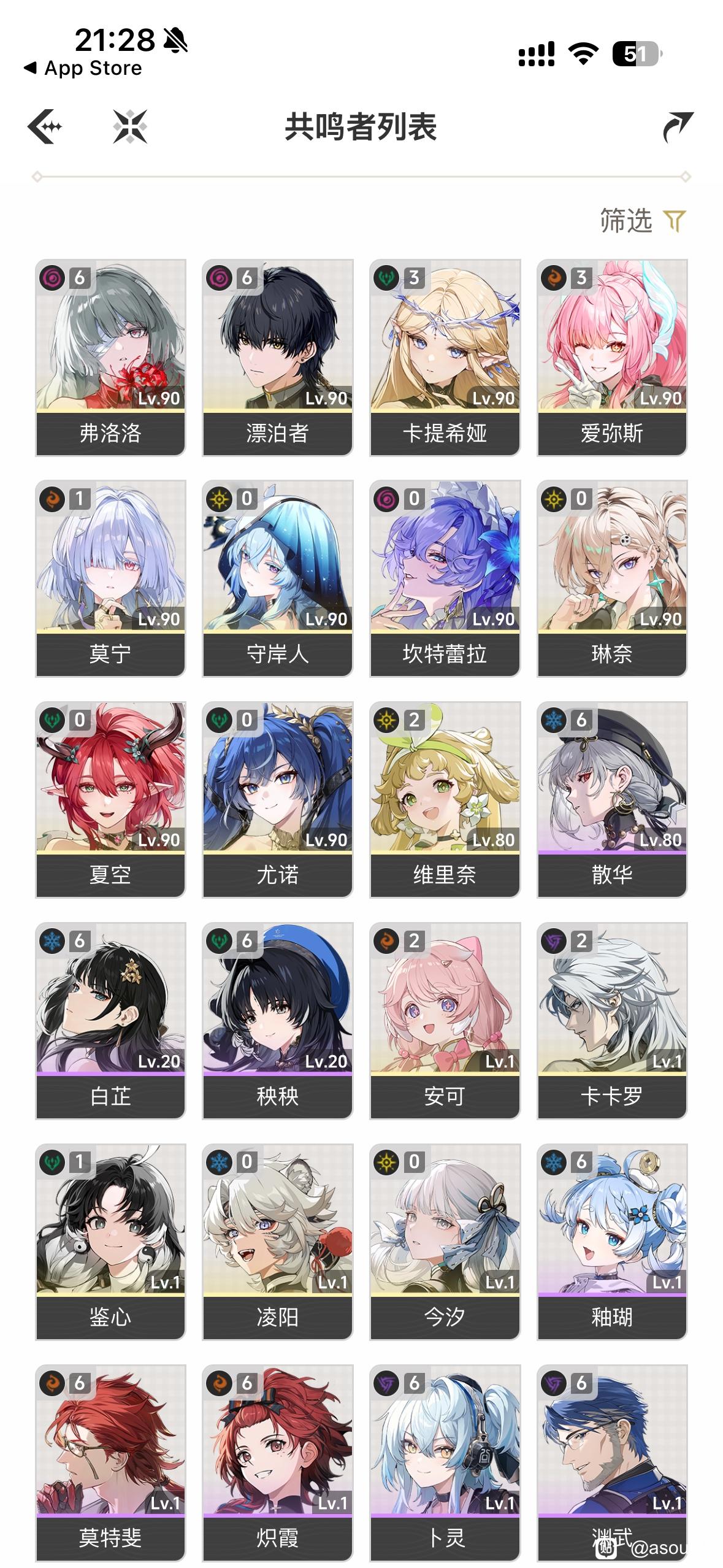Return to App Store from status bar
This screenshot has height=1568, width=723.
pyautogui.click(x=83, y=68)
